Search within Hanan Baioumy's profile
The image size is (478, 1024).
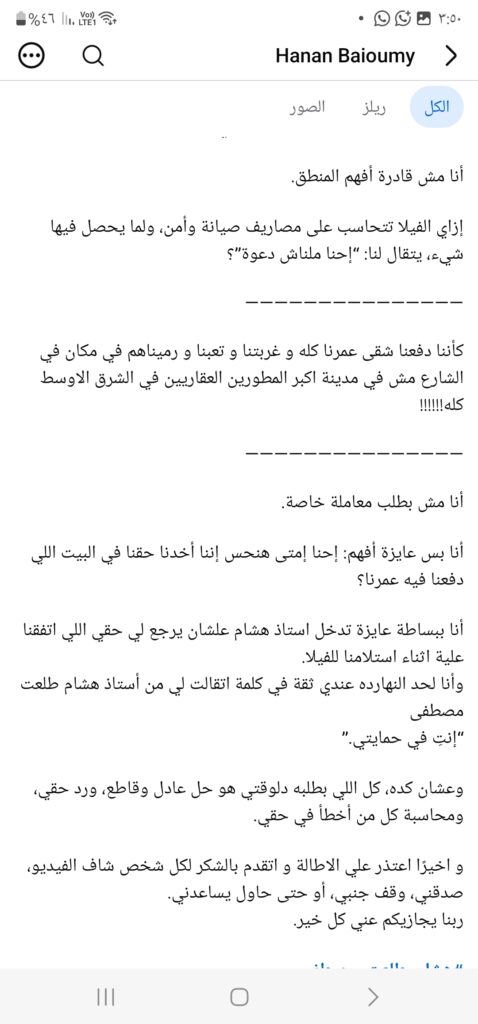point(93,56)
